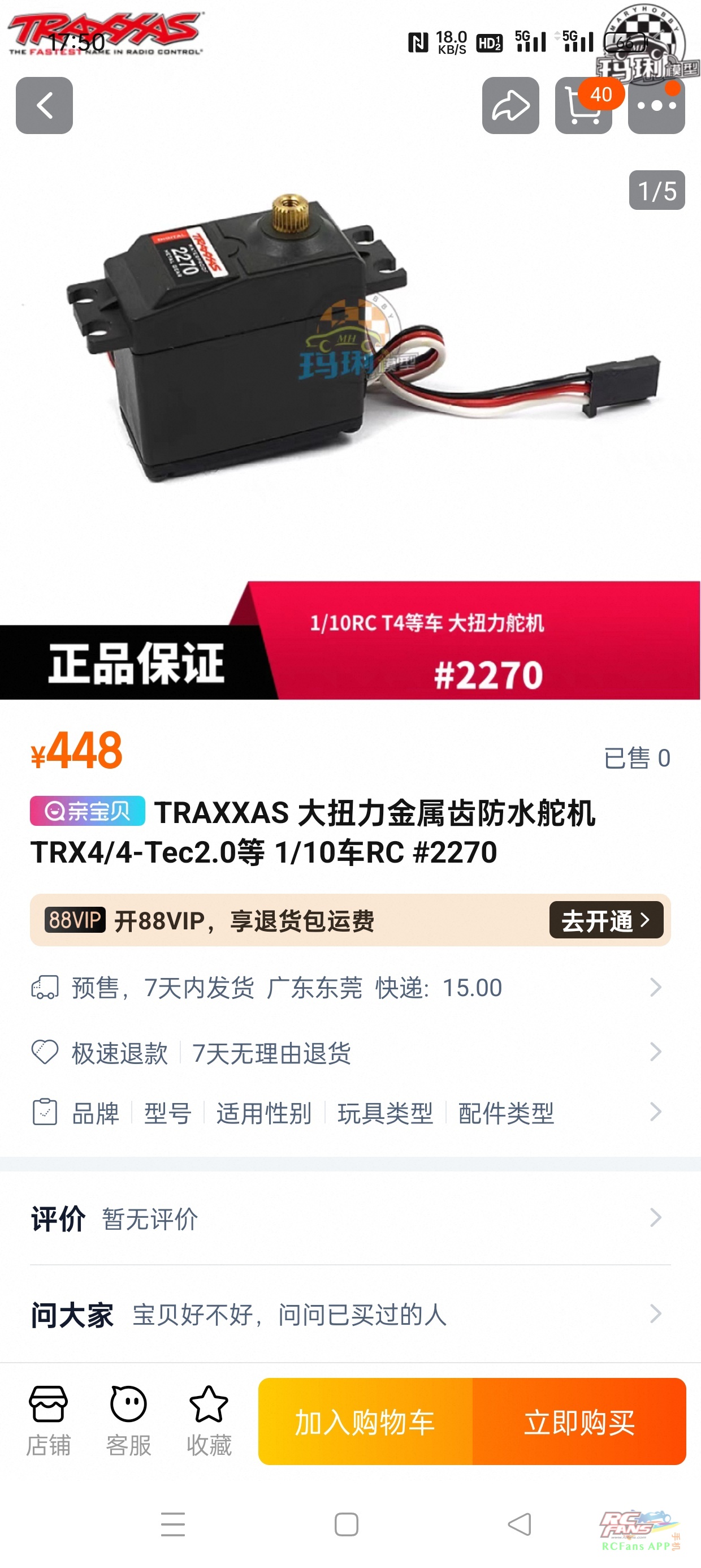Open the 评价 reviews section
Image resolution: width=701 pixels, height=1568 pixels.
point(350,1218)
